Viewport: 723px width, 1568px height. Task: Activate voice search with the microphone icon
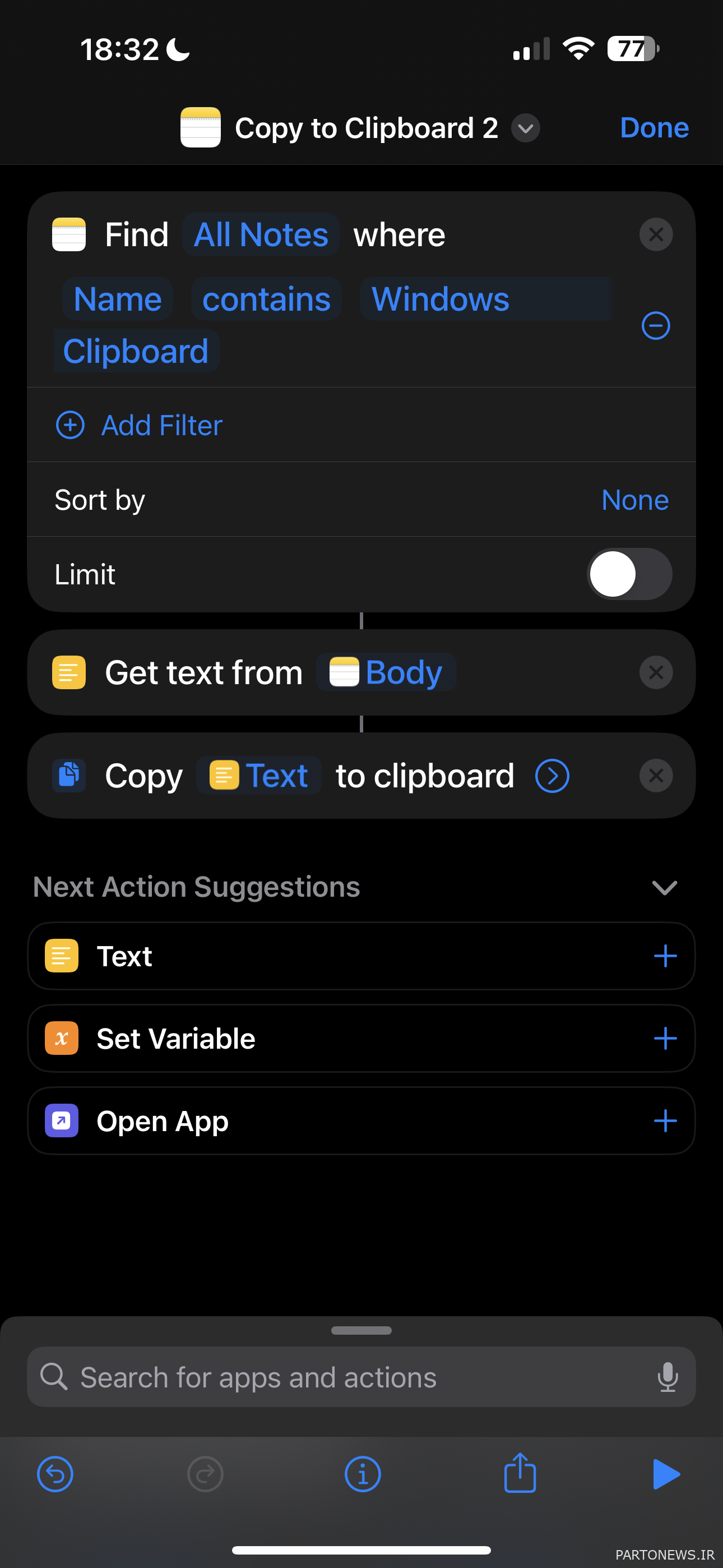[668, 1377]
